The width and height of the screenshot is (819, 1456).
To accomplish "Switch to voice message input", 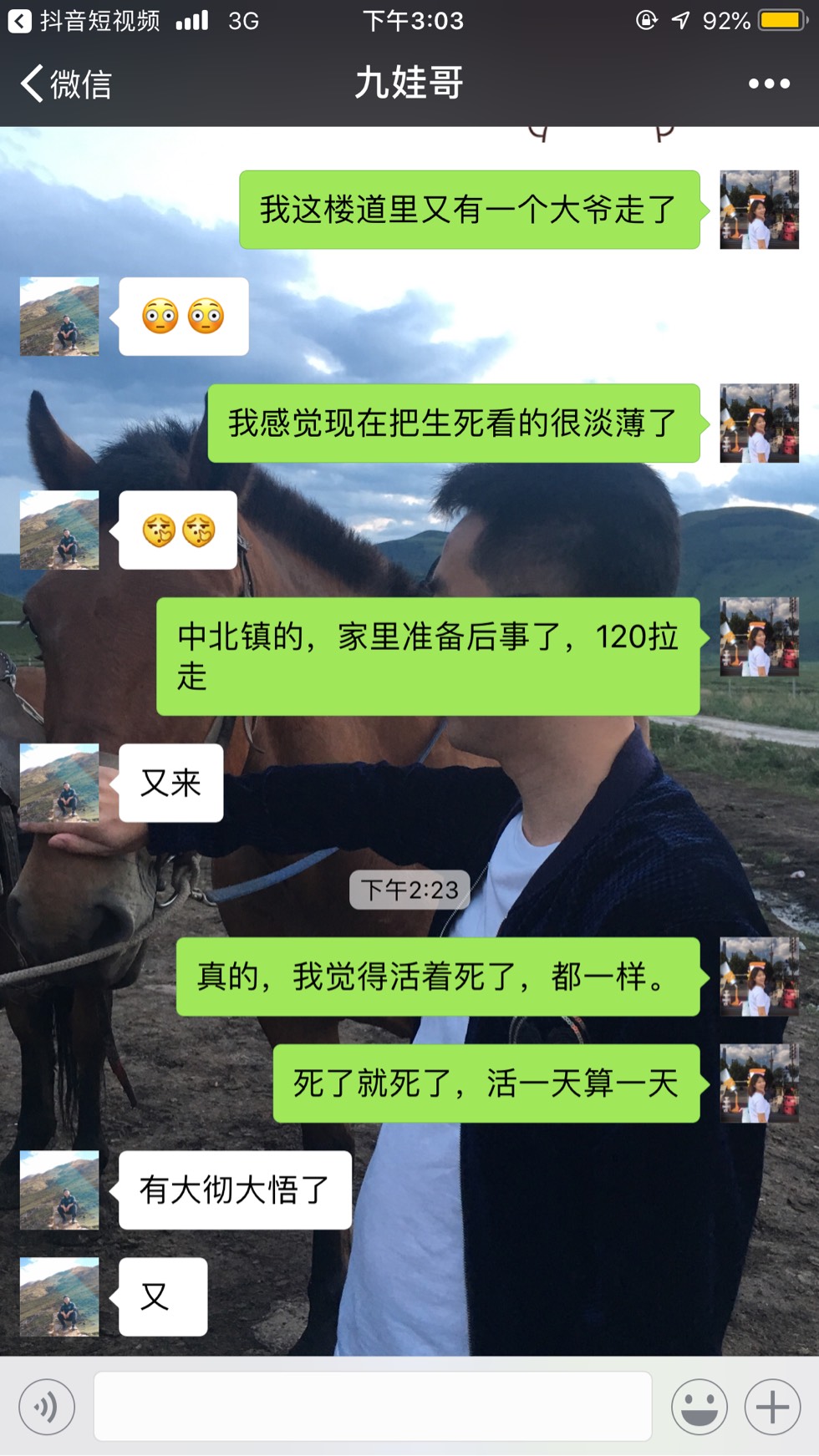I will [47, 1407].
